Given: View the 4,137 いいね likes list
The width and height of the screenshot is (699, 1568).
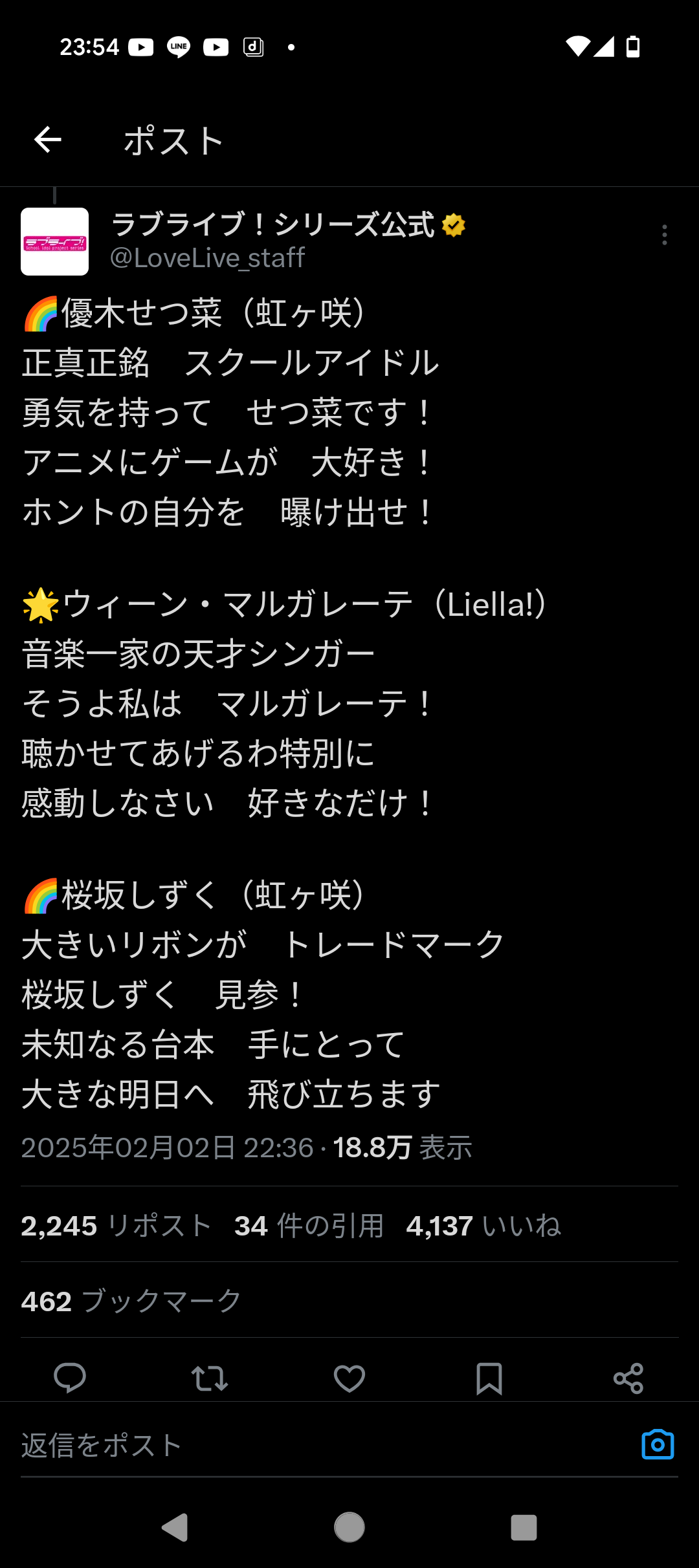Looking at the screenshot, I should [483, 1226].
